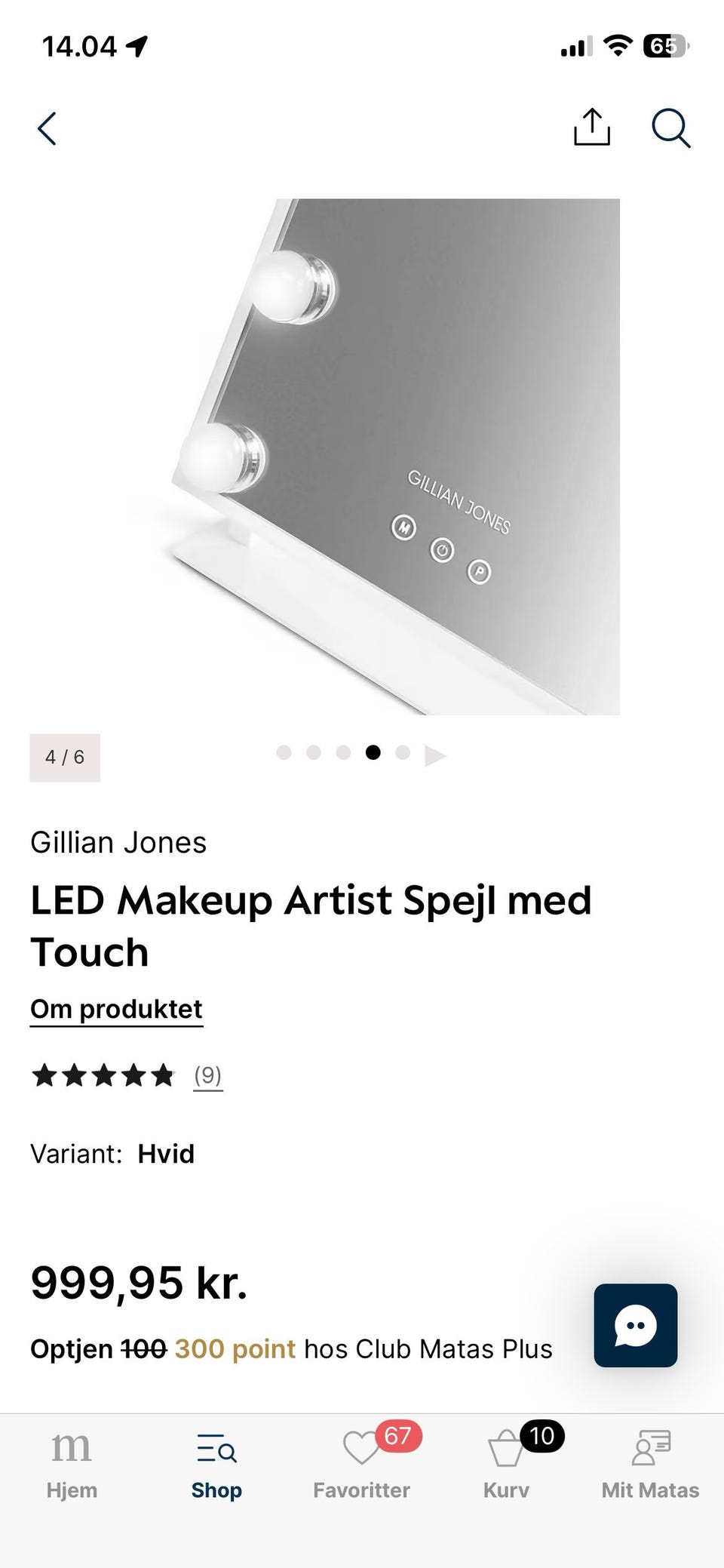Open the 'Hvid' variant selector

pyautogui.click(x=166, y=1154)
